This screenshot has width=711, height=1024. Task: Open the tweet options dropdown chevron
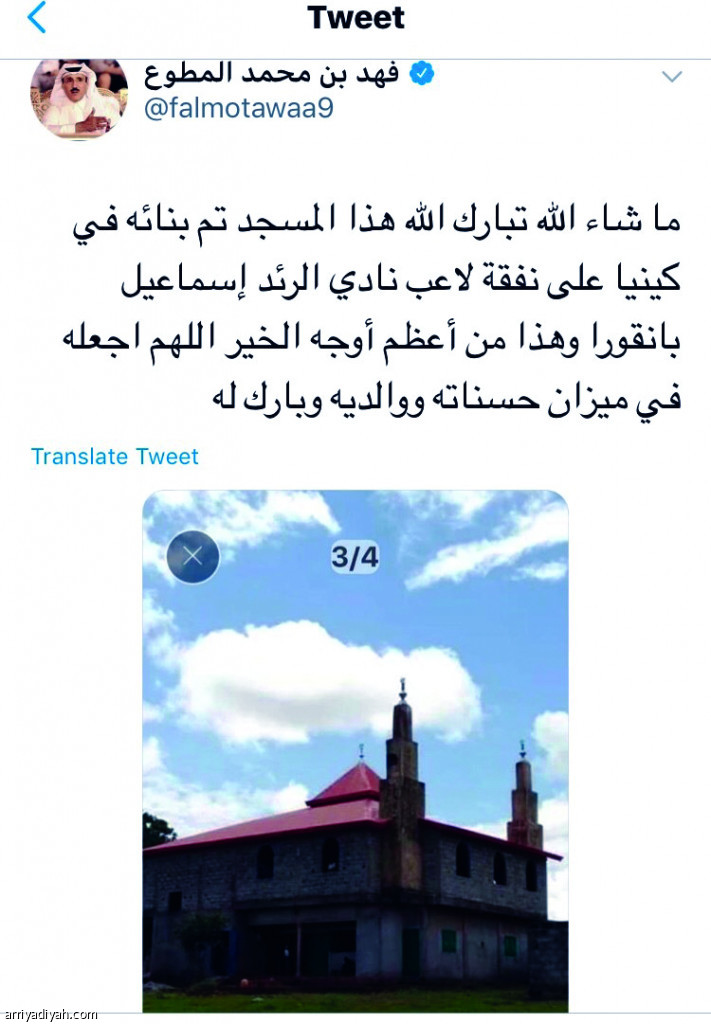point(672,77)
